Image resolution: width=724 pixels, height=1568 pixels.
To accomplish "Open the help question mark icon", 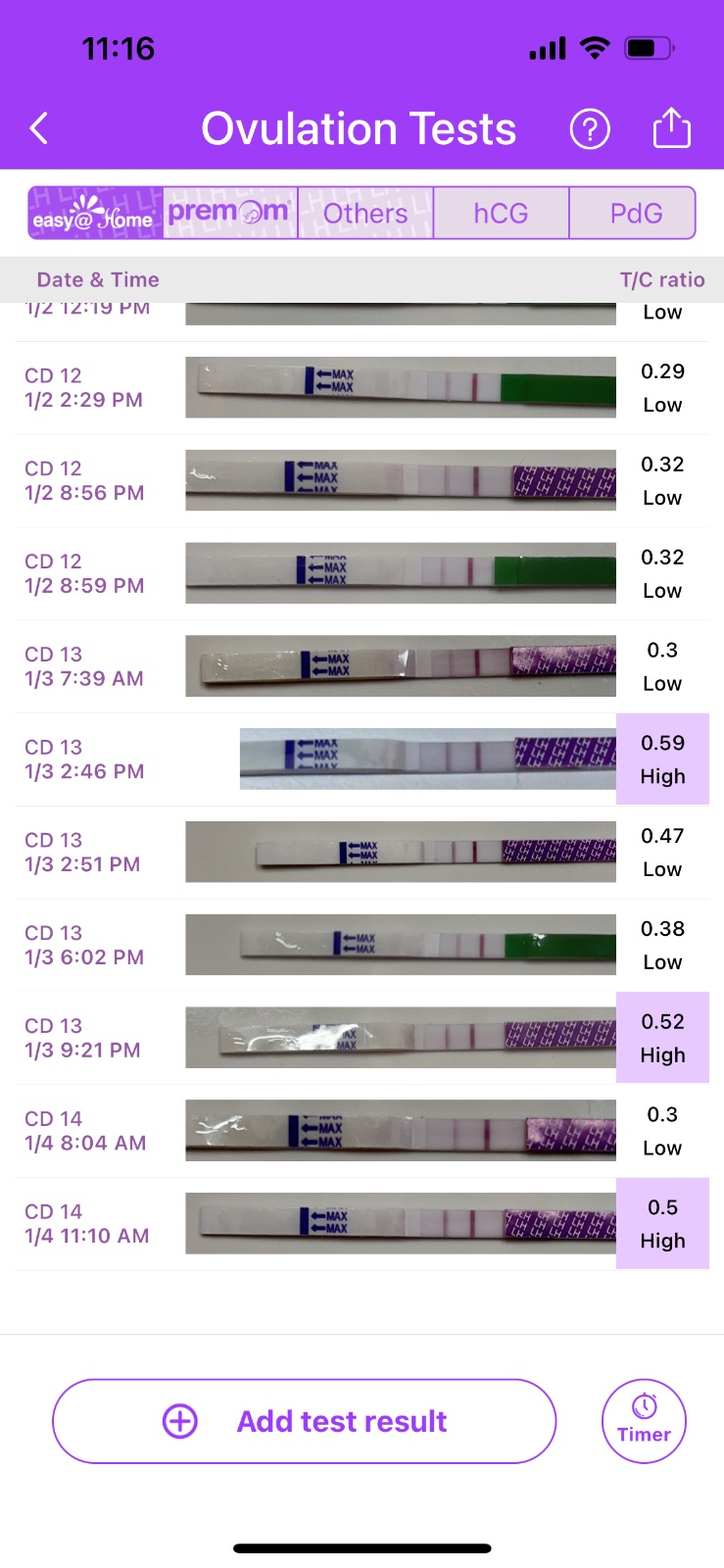I will [590, 128].
